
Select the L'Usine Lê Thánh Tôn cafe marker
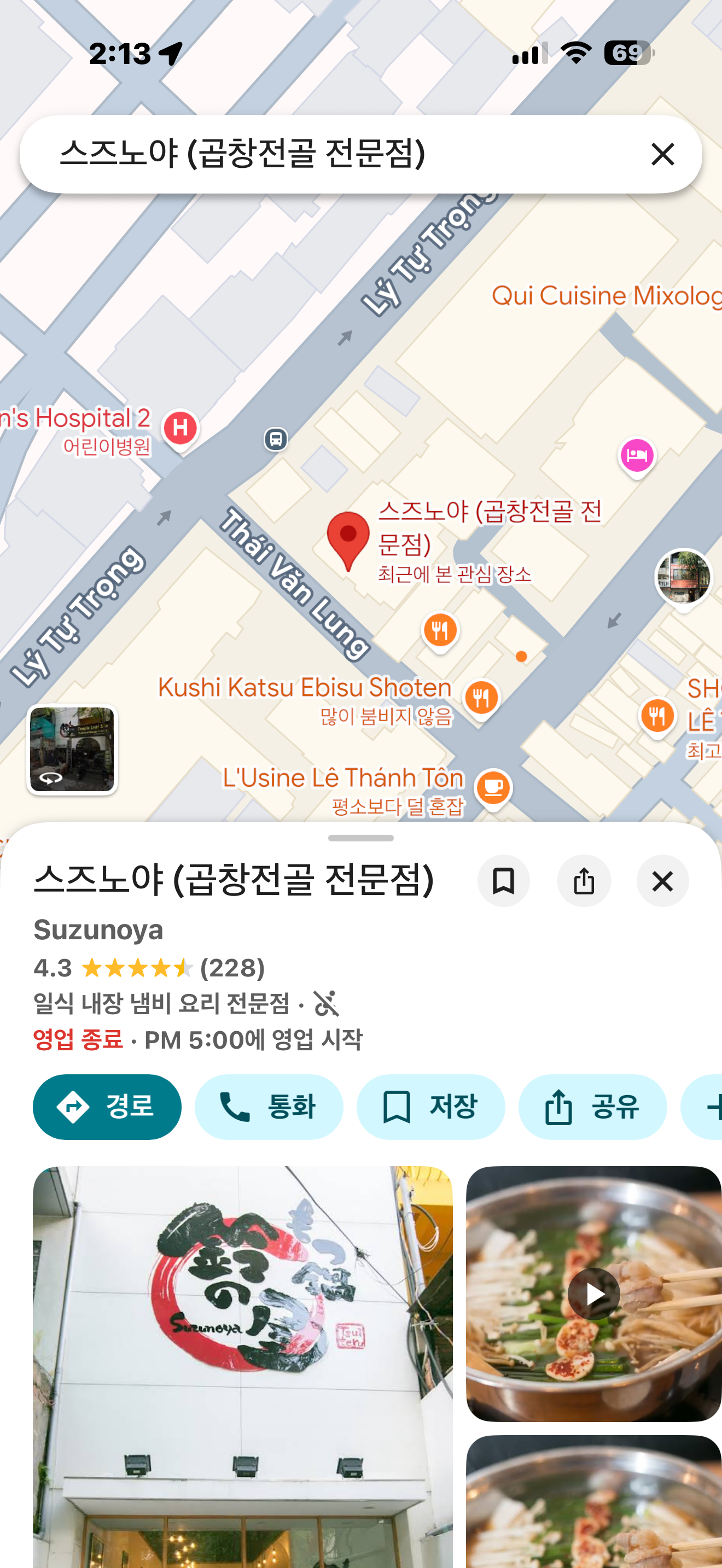[x=493, y=788]
